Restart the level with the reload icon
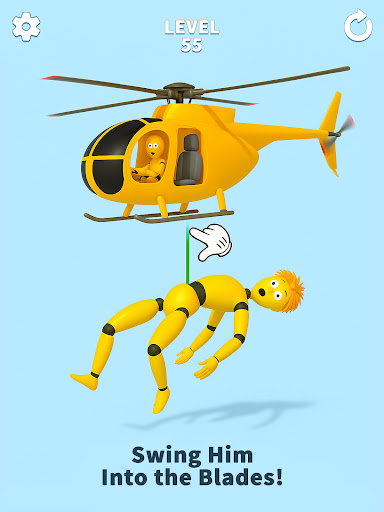Screen dimensions: 384x512 coord(358,26)
